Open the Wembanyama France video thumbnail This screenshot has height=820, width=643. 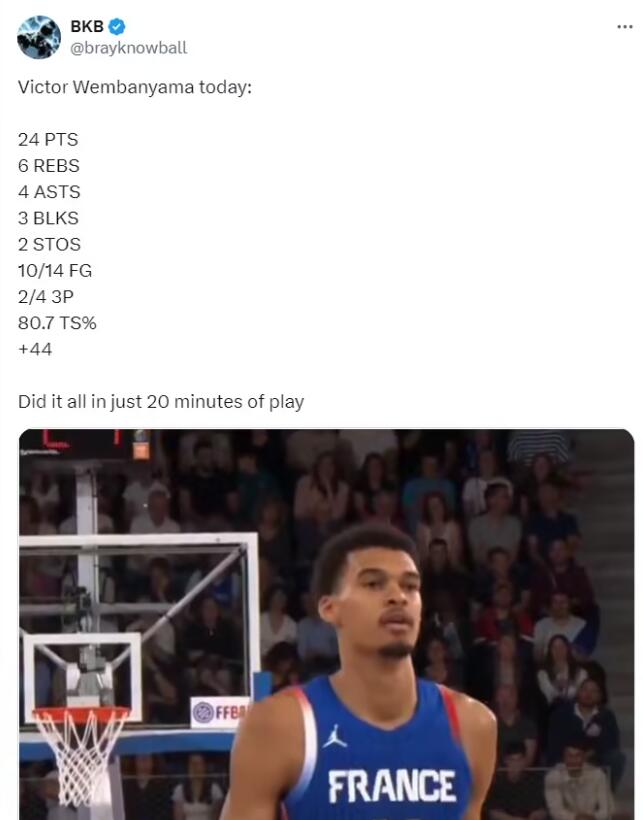[326, 625]
